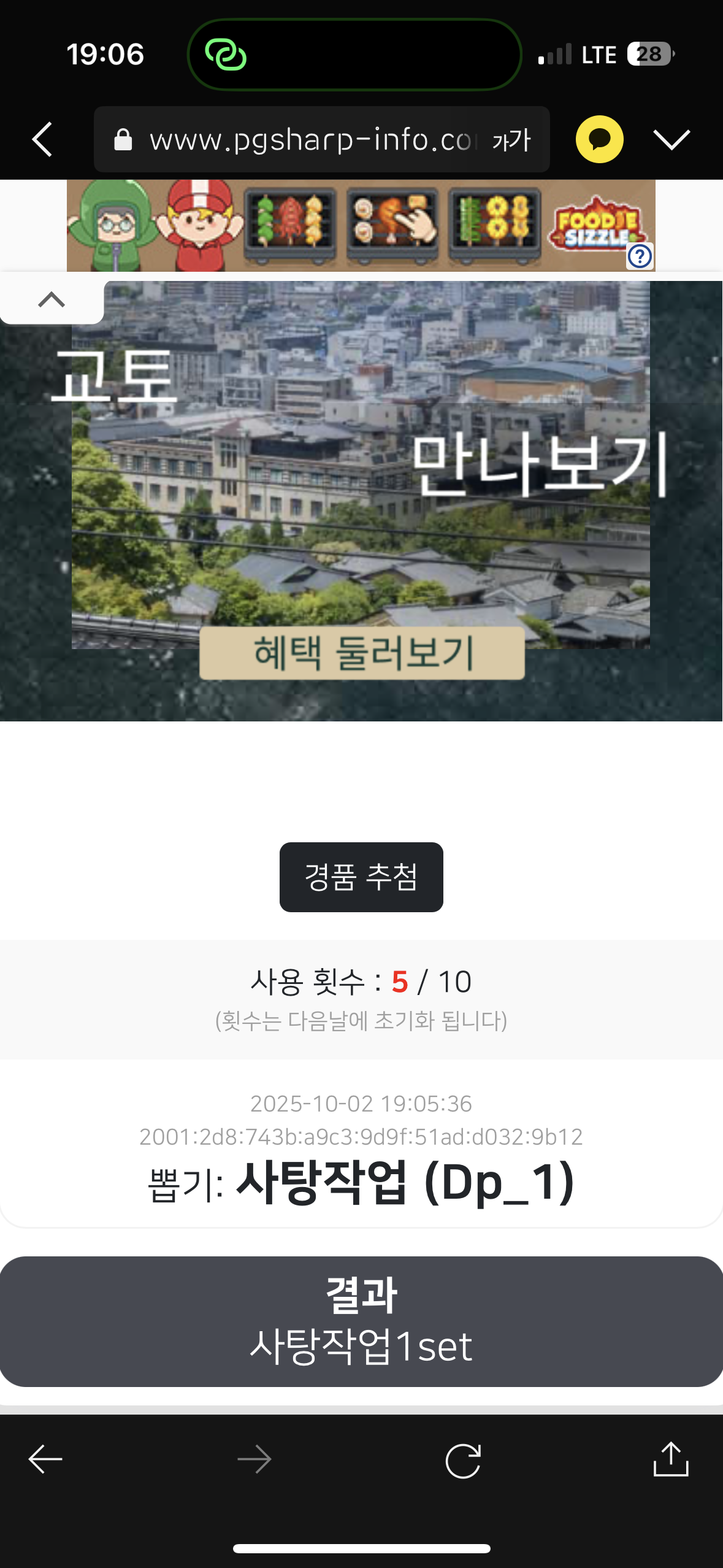The width and height of the screenshot is (723, 1568).
Task: Tap the ad info question mark
Action: (x=640, y=256)
